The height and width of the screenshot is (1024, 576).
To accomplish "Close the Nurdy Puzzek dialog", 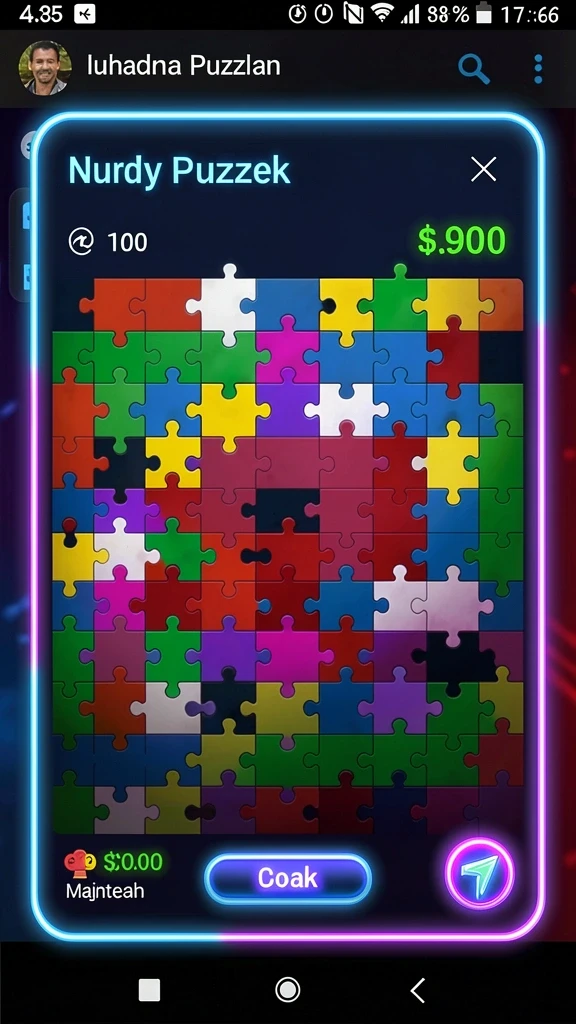I will tap(483, 170).
